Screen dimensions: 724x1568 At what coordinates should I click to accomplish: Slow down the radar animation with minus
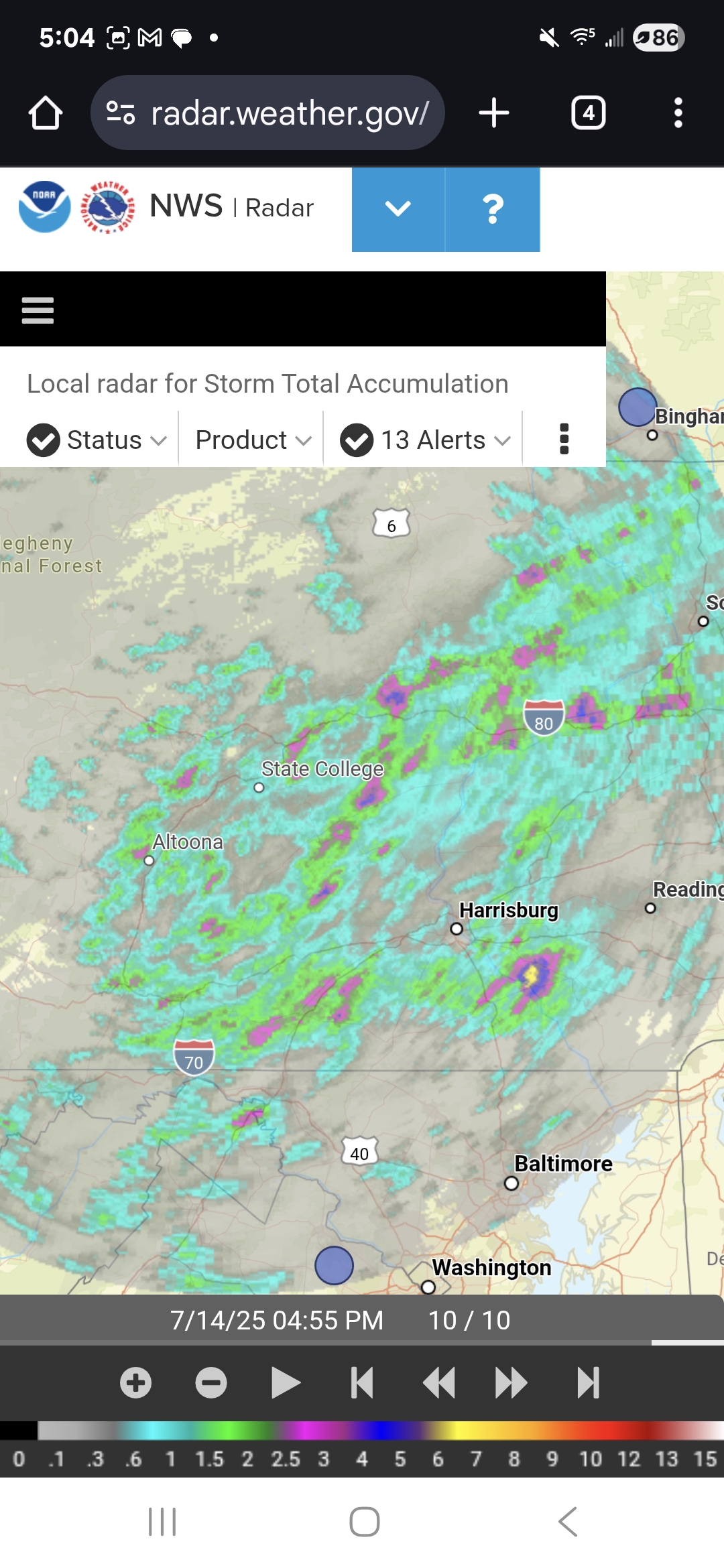(211, 1382)
